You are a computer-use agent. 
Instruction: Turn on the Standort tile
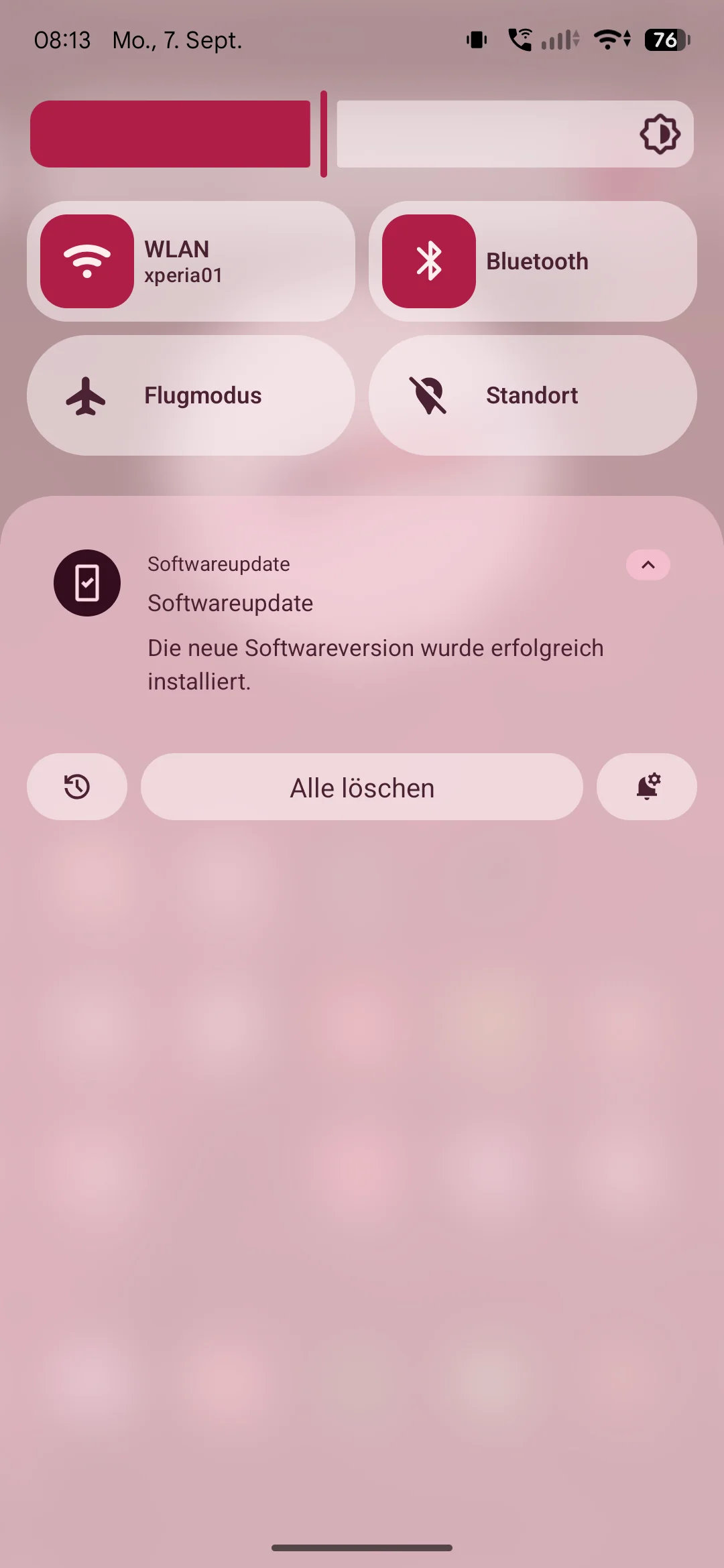pyautogui.click(x=533, y=395)
